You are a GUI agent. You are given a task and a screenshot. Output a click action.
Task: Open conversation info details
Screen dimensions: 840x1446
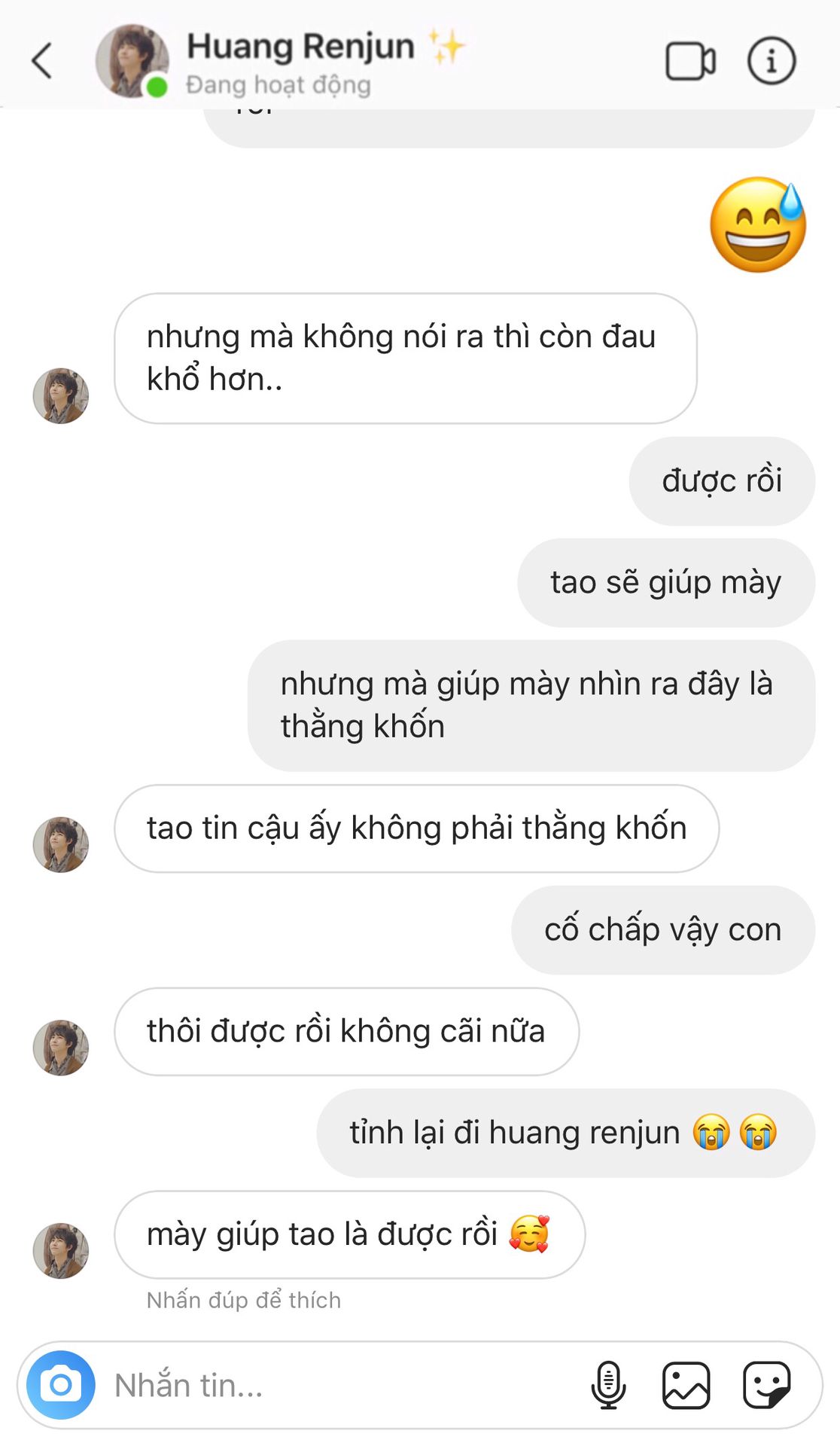tap(771, 60)
